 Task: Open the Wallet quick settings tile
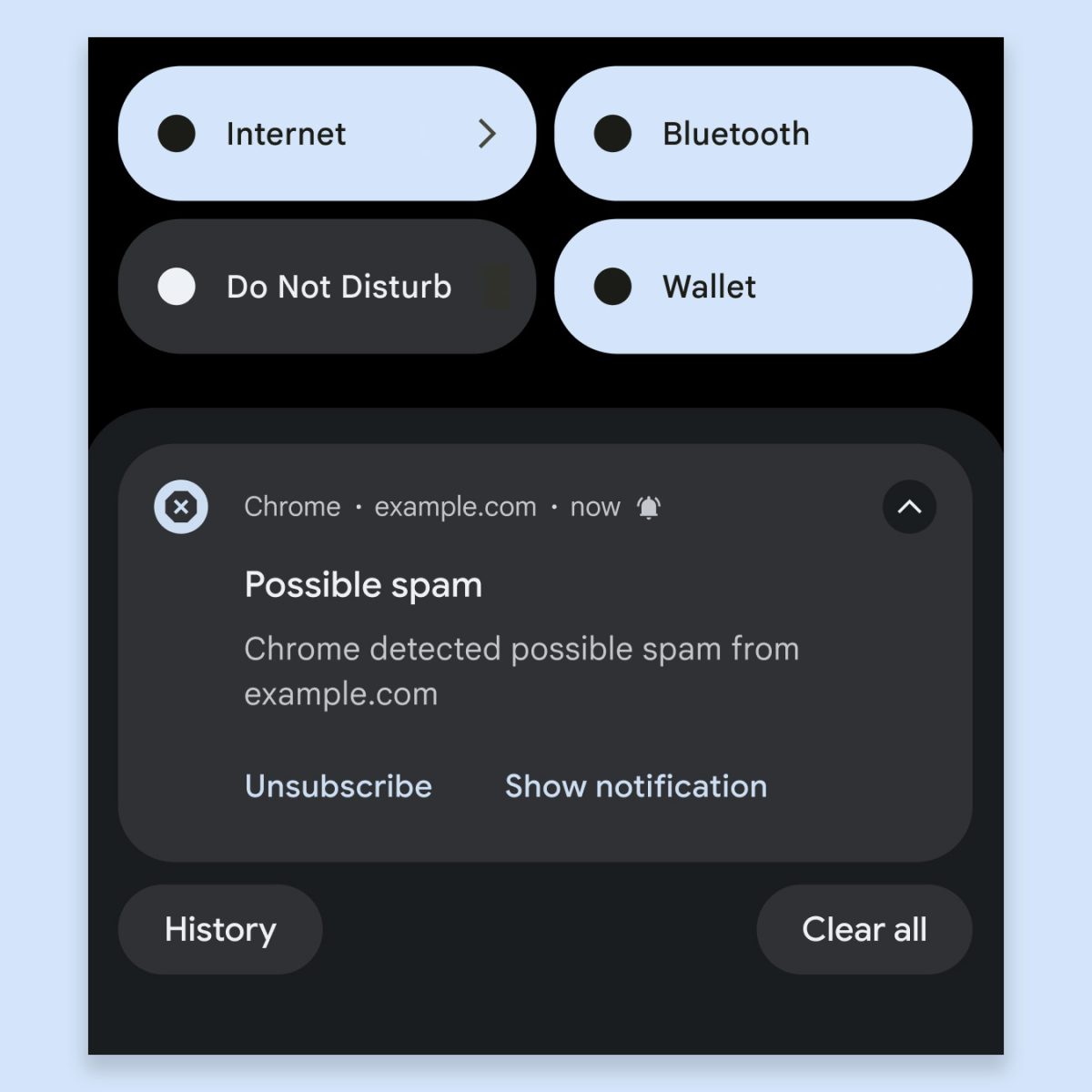pyautogui.click(x=763, y=287)
